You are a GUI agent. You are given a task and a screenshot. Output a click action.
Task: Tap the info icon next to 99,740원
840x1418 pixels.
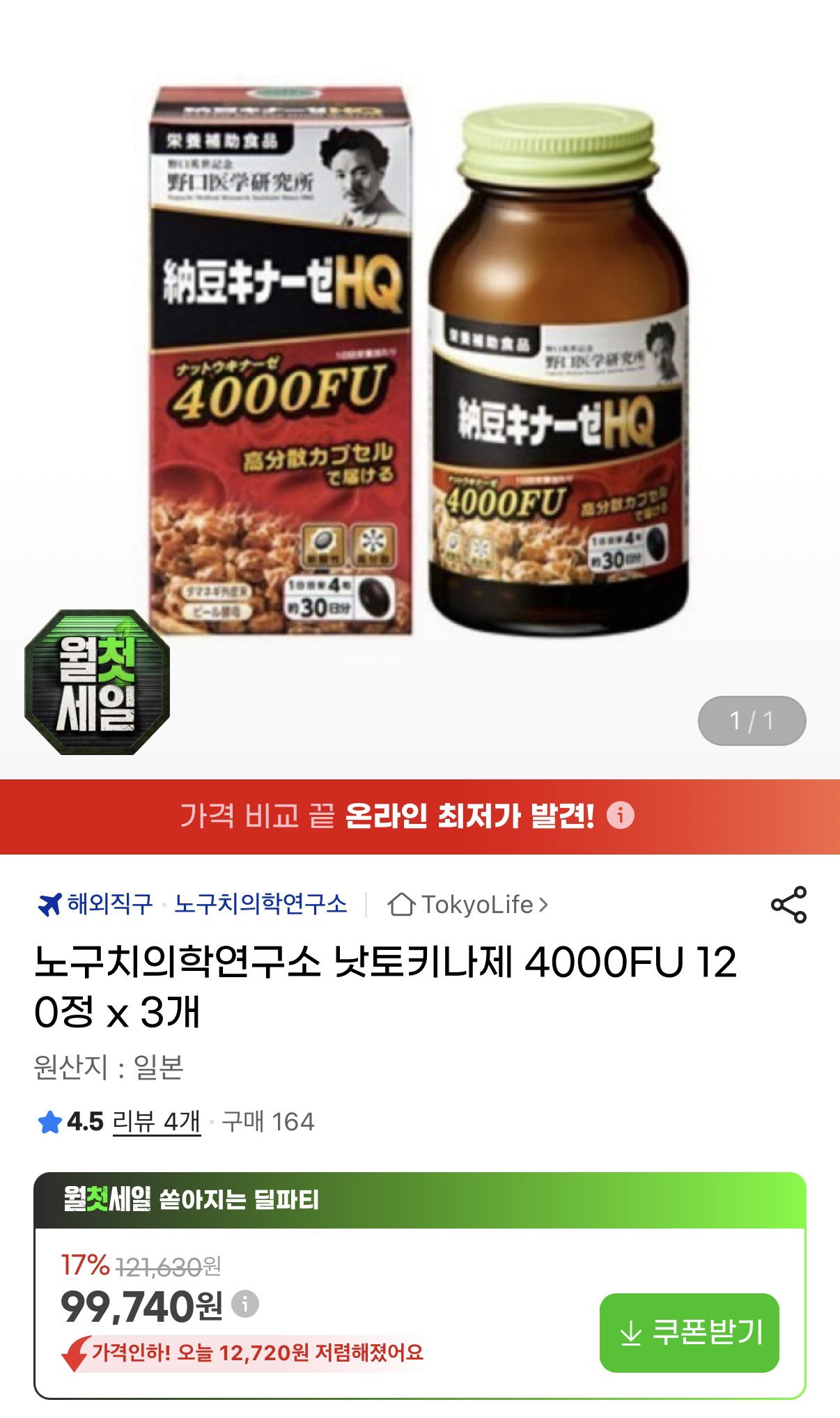[245, 1303]
